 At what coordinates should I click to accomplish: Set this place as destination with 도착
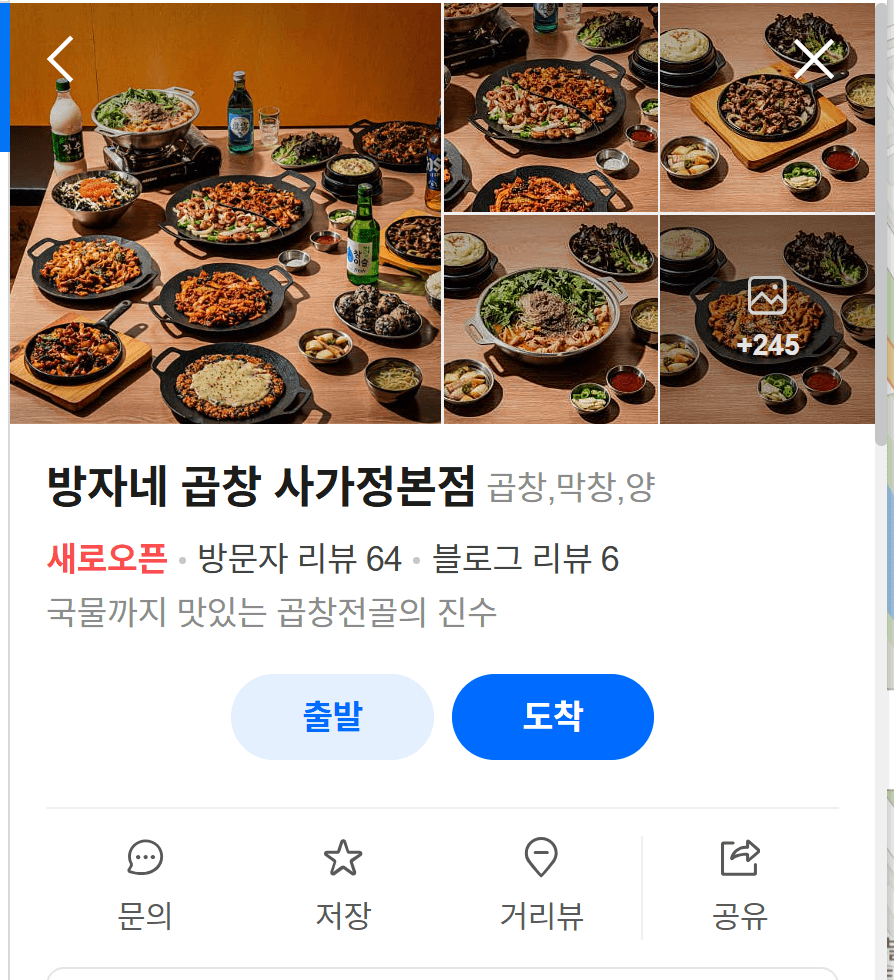click(553, 716)
